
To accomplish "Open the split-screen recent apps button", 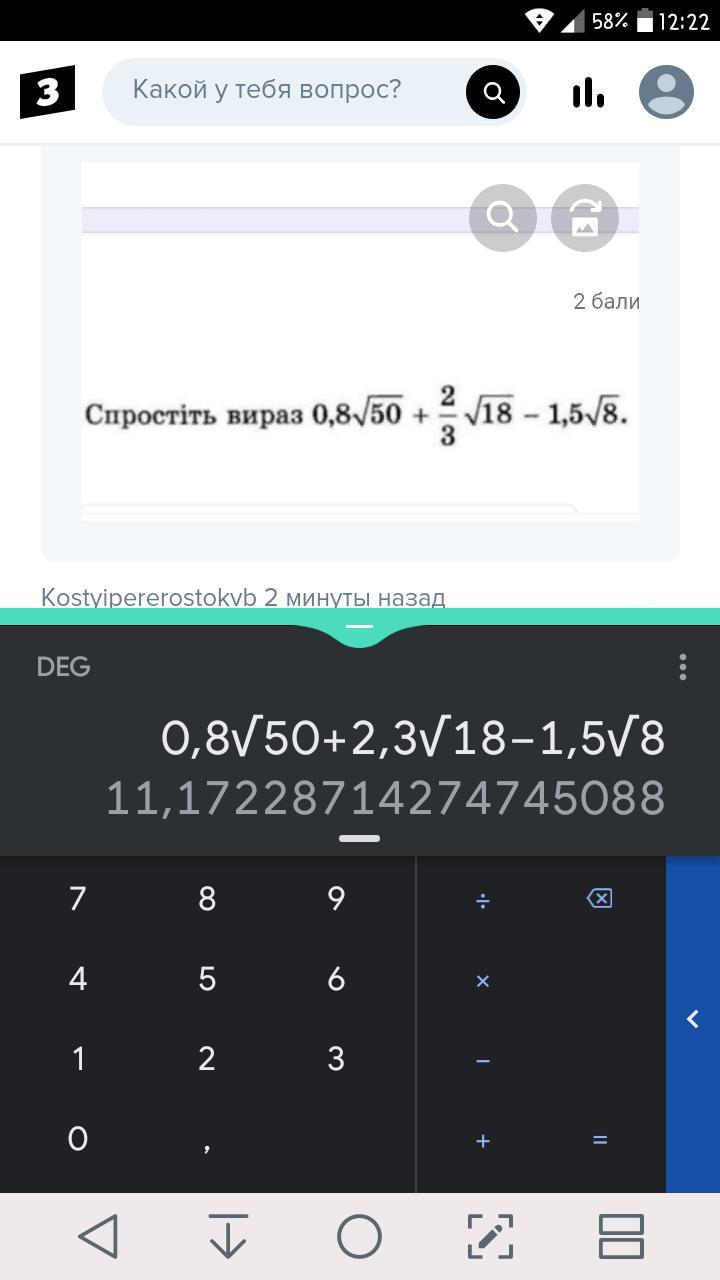I will pos(620,1236).
